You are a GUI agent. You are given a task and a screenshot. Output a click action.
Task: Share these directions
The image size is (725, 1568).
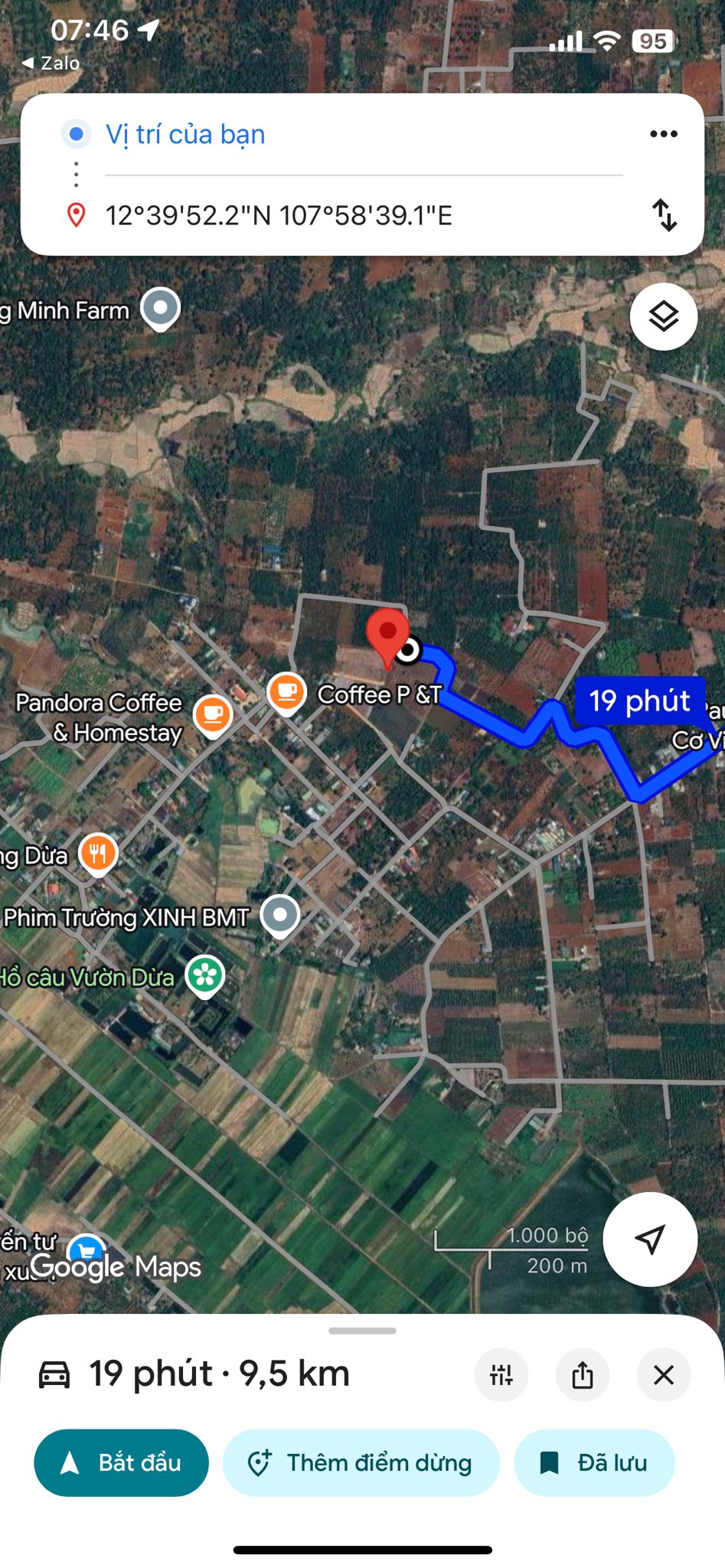[583, 1375]
